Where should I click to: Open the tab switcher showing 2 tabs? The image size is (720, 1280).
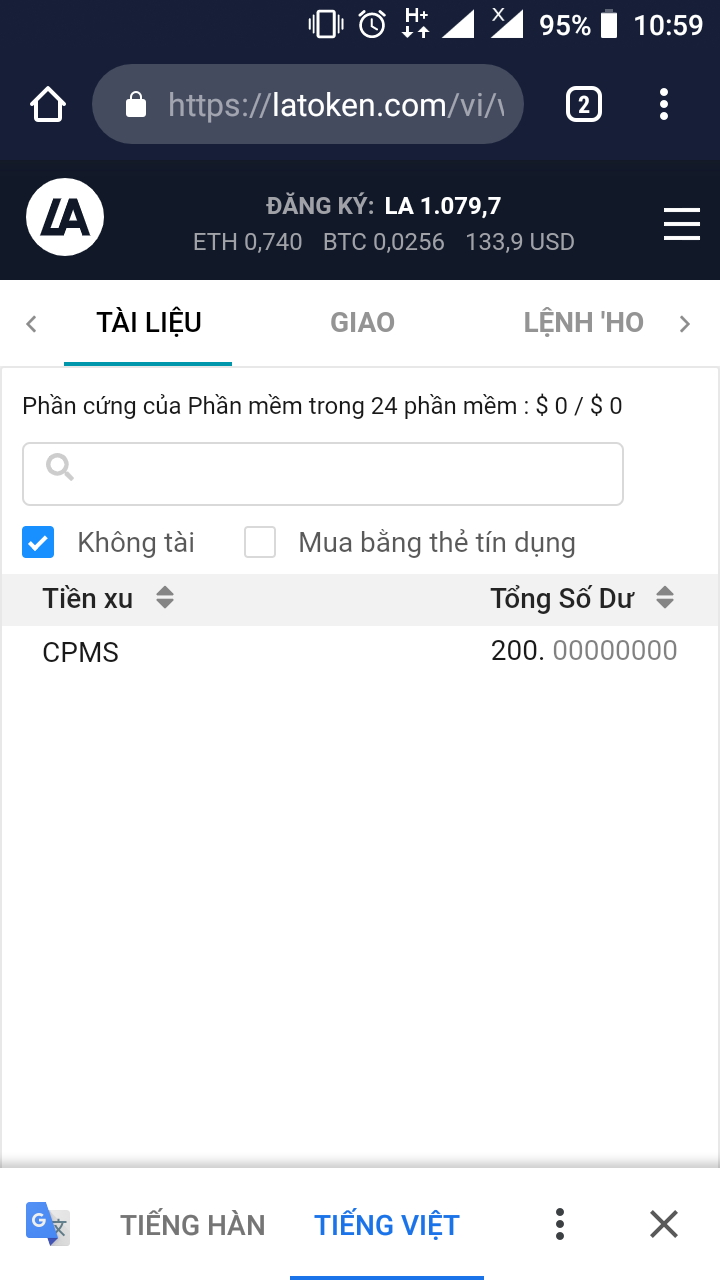[x=584, y=104]
